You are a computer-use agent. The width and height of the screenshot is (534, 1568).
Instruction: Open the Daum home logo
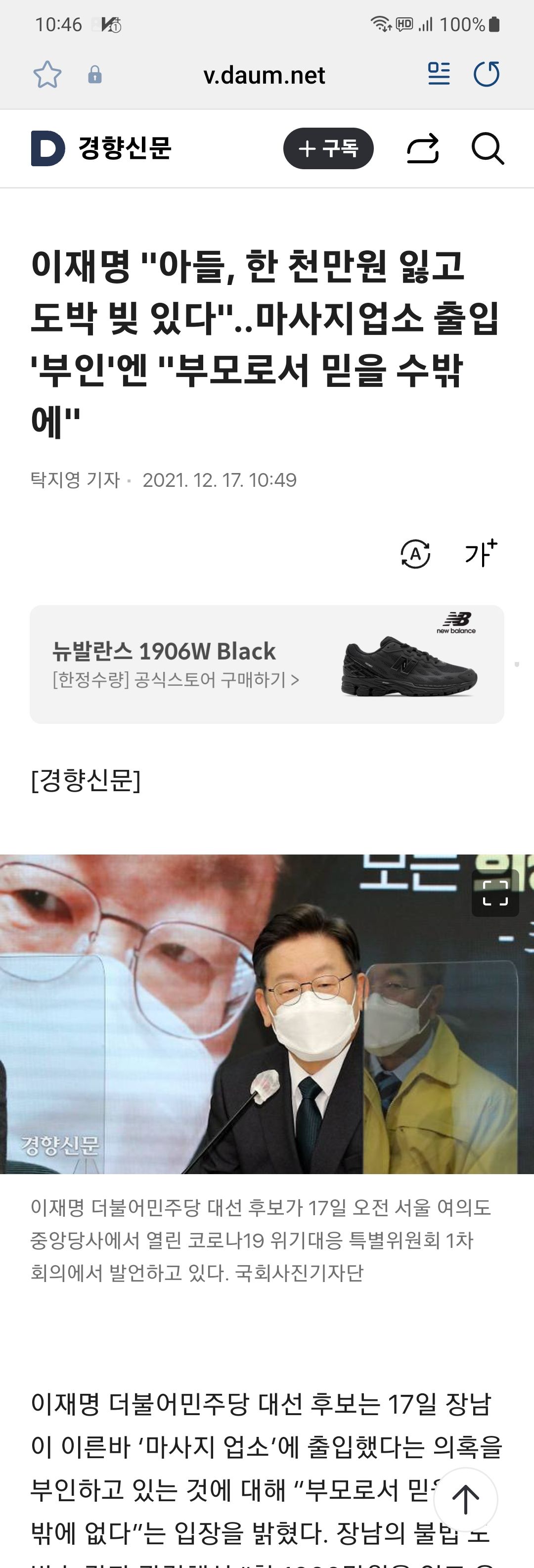pyautogui.click(x=47, y=148)
